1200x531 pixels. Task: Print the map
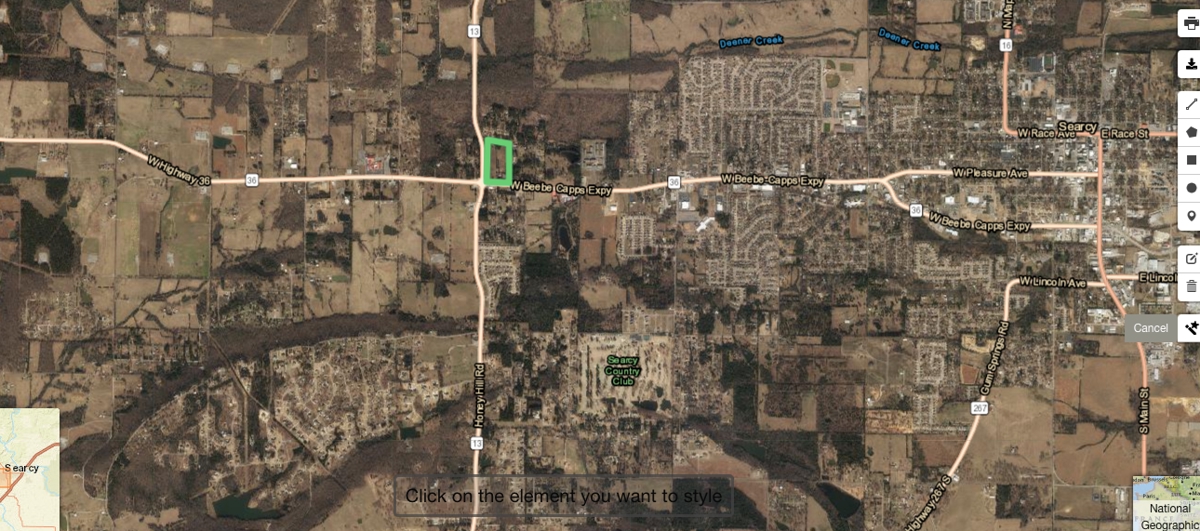[1191, 22]
